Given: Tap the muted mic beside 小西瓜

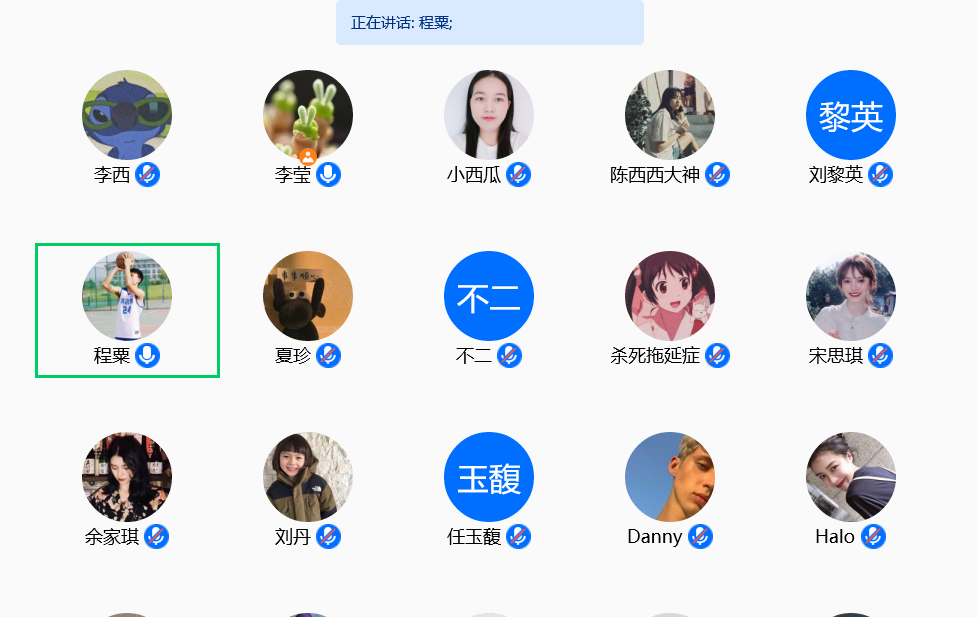Looking at the screenshot, I should pyautogui.click(x=518, y=175).
